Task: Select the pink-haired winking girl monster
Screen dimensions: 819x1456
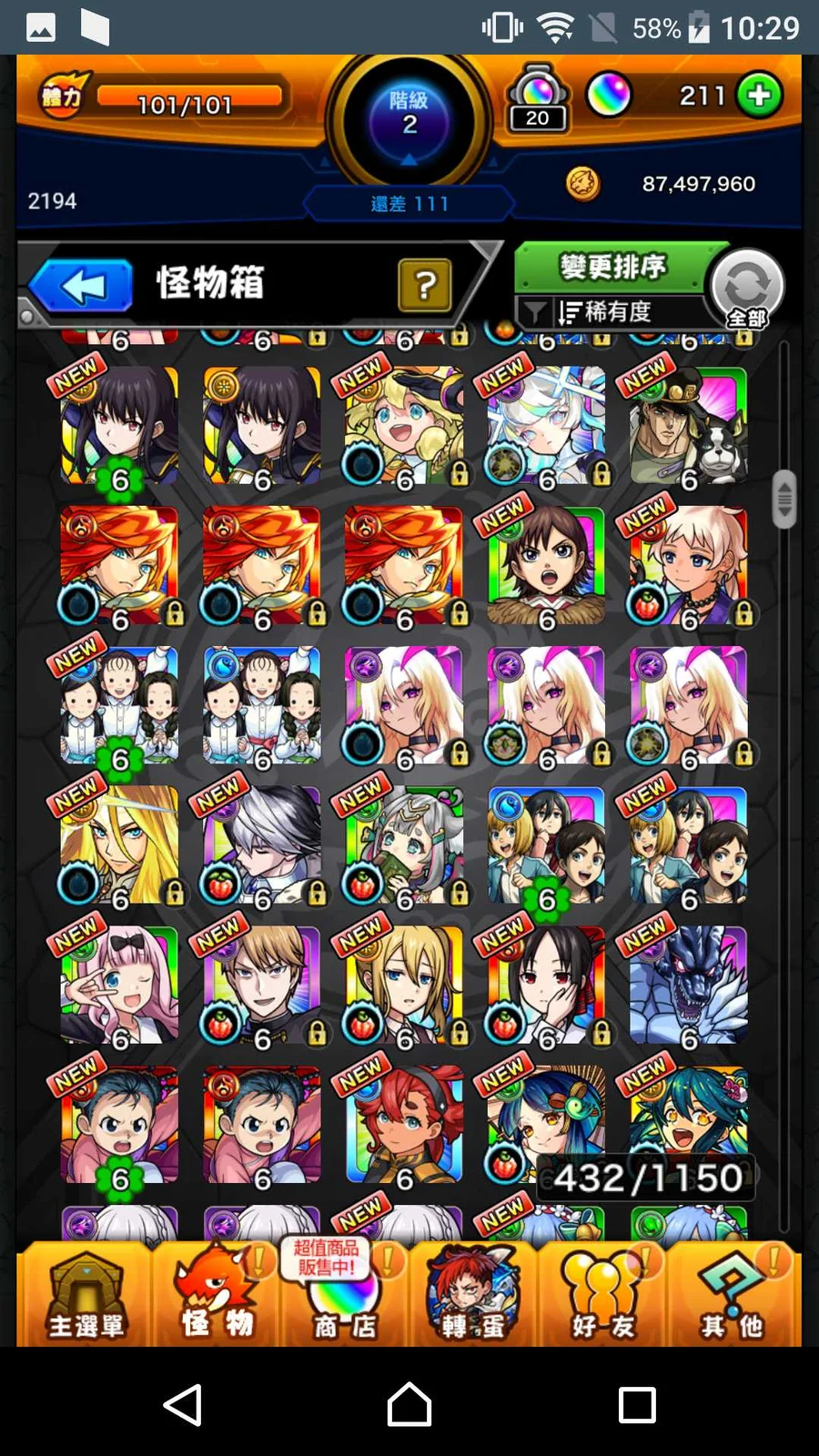Action: tap(119, 986)
